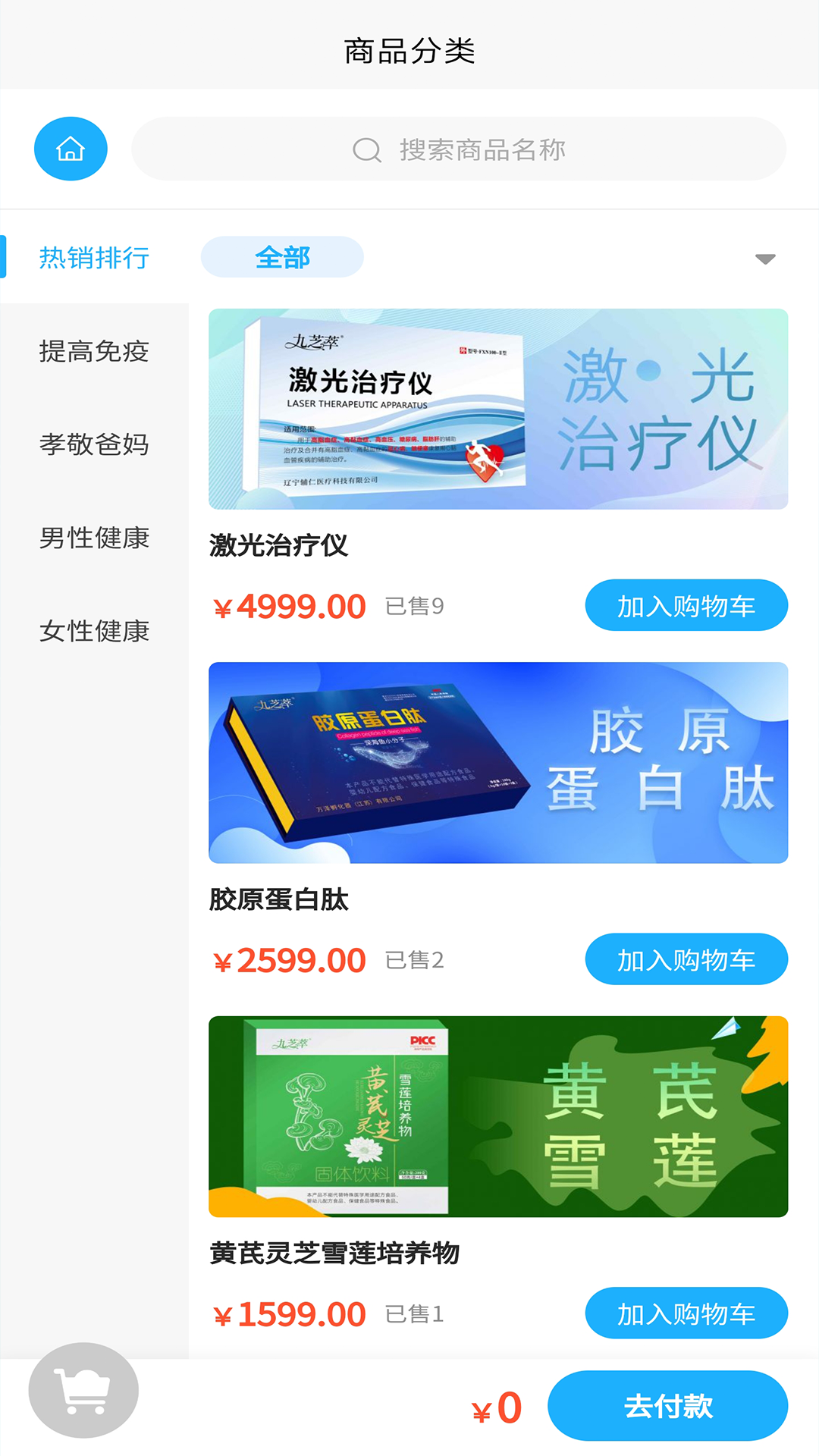Select the 全部 filter pill
Image resolution: width=819 pixels, height=1456 pixels.
click(281, 257)
